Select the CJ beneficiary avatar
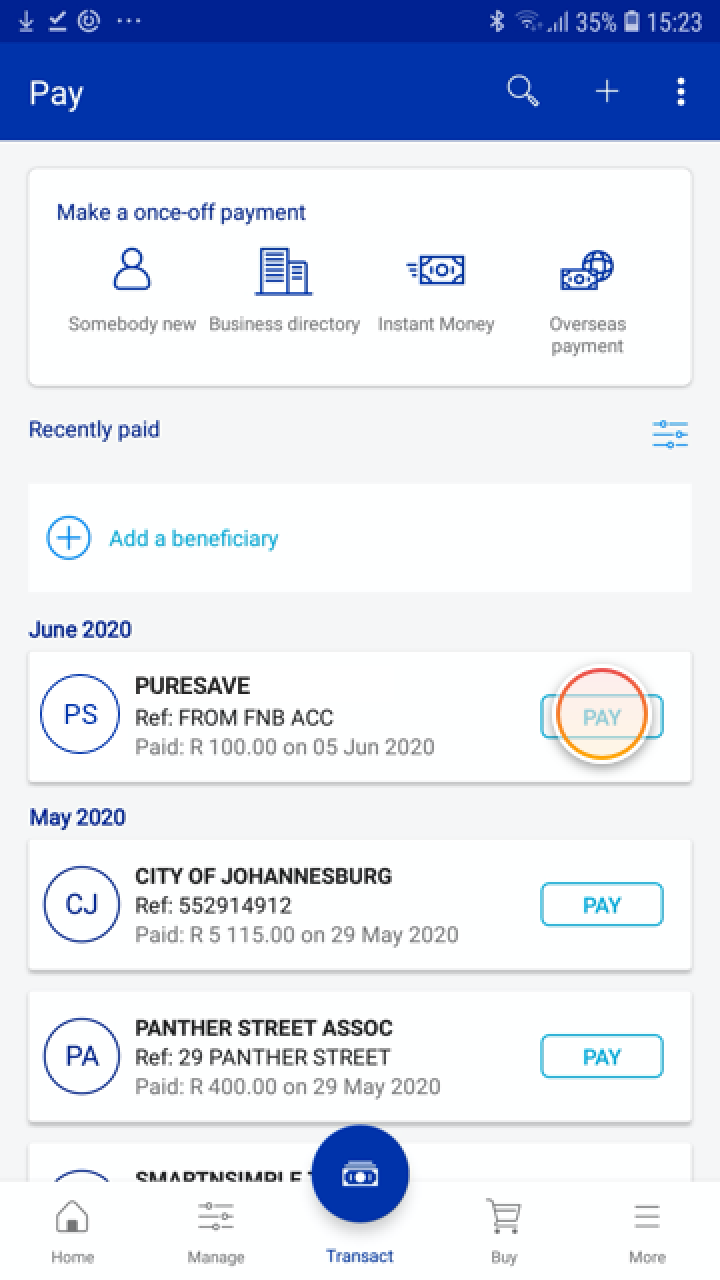 80,904
